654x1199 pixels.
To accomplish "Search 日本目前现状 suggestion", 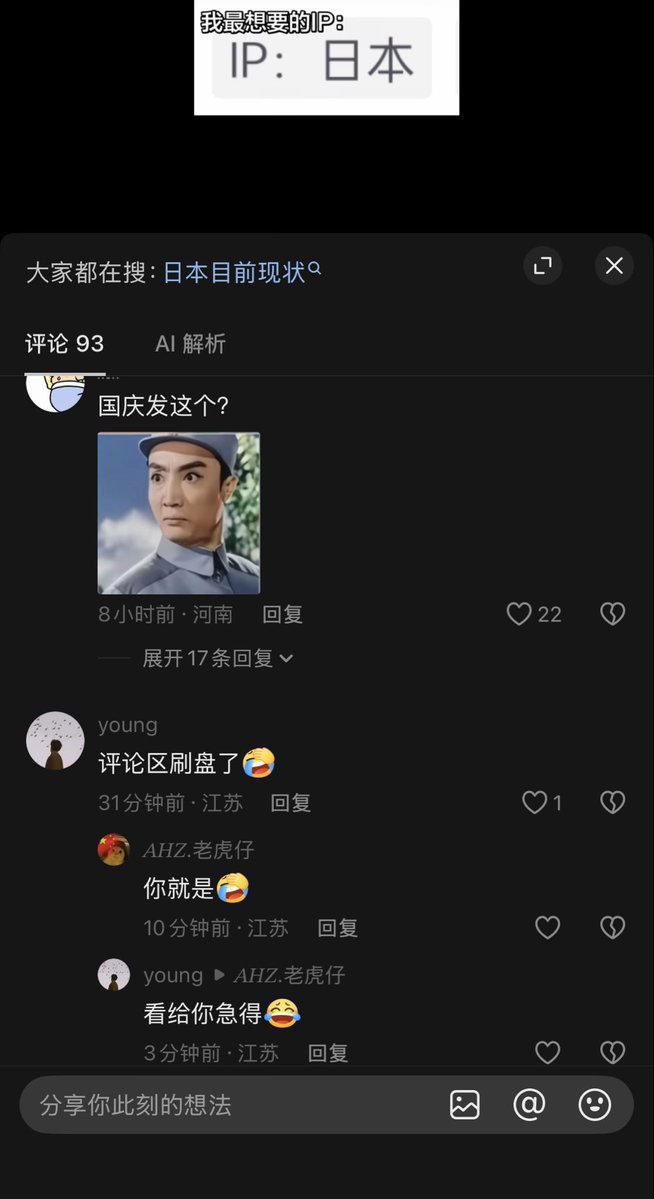I will [x=242, y=272].
